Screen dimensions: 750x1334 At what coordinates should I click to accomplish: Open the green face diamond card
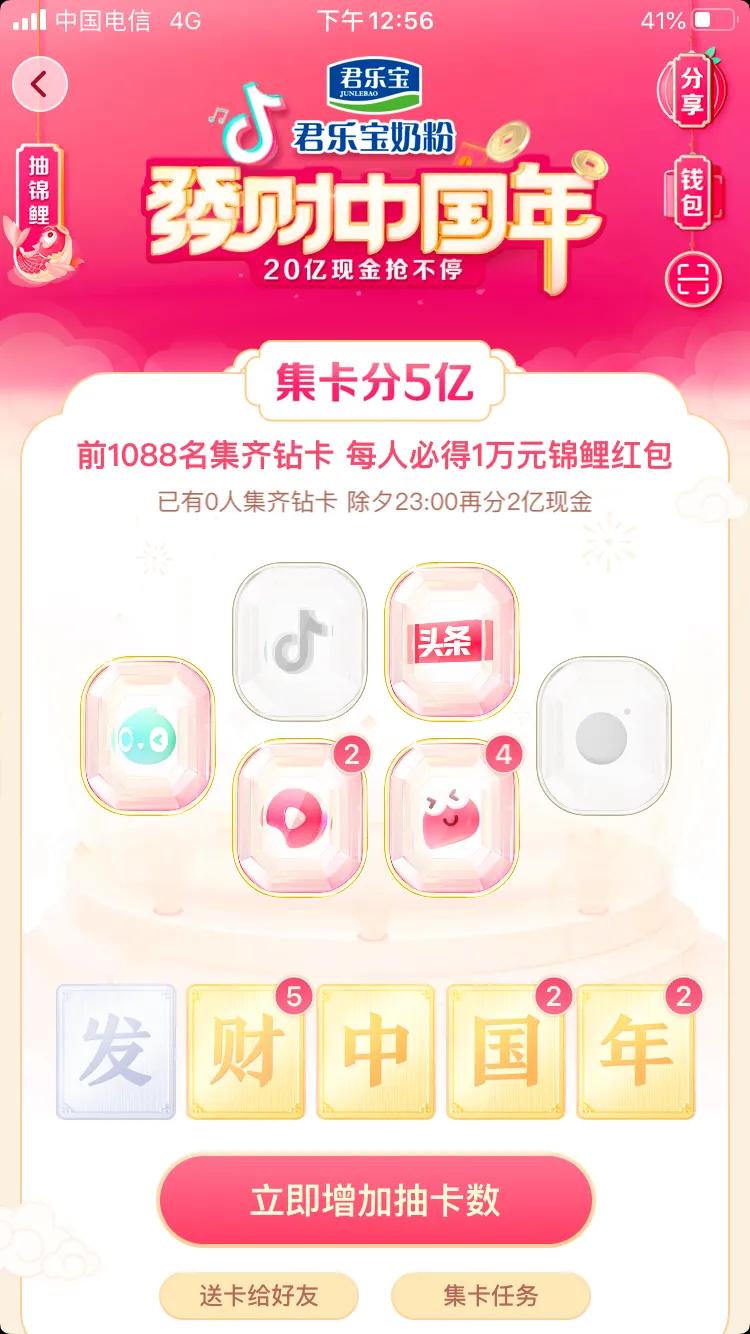(x=147, y=735)
